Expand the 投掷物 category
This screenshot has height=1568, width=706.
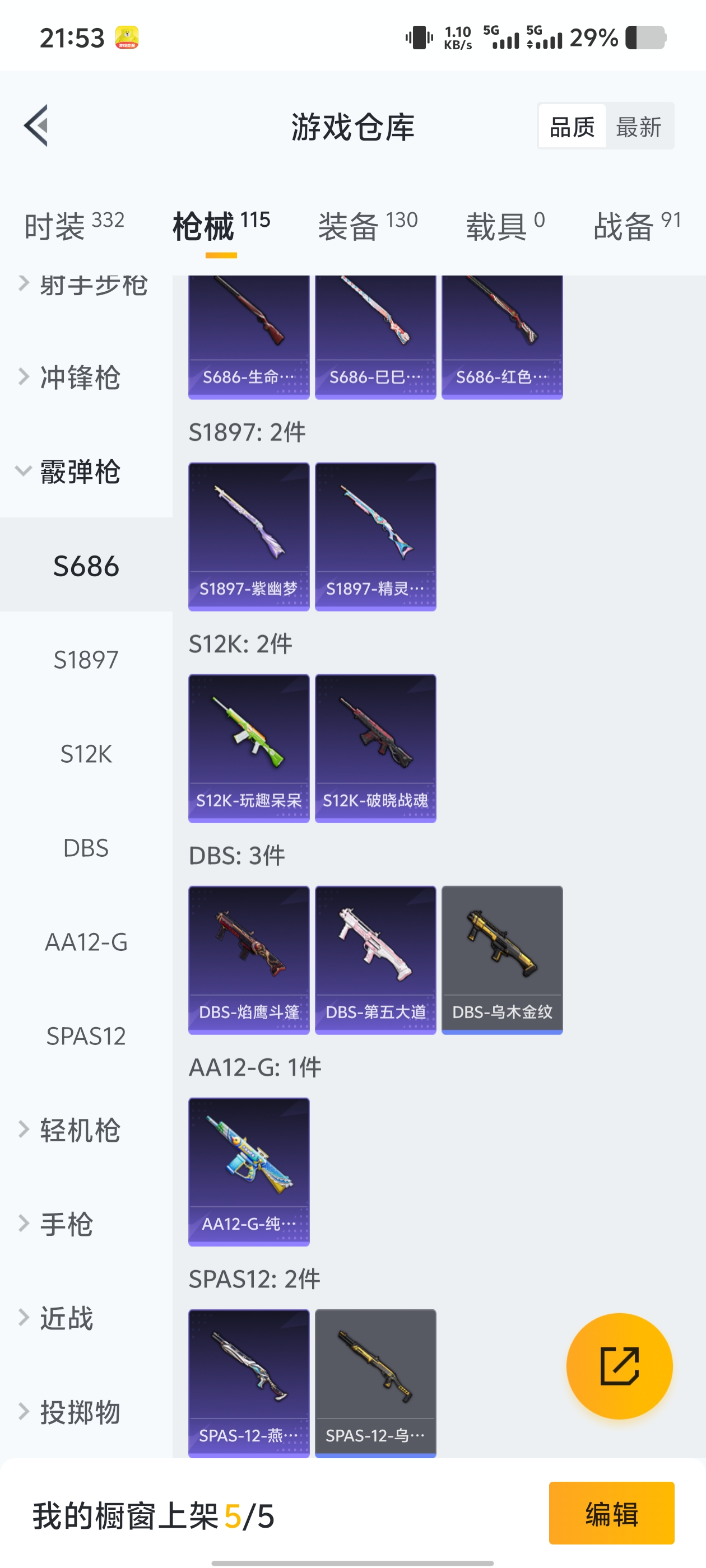(x=79, y=1412)
